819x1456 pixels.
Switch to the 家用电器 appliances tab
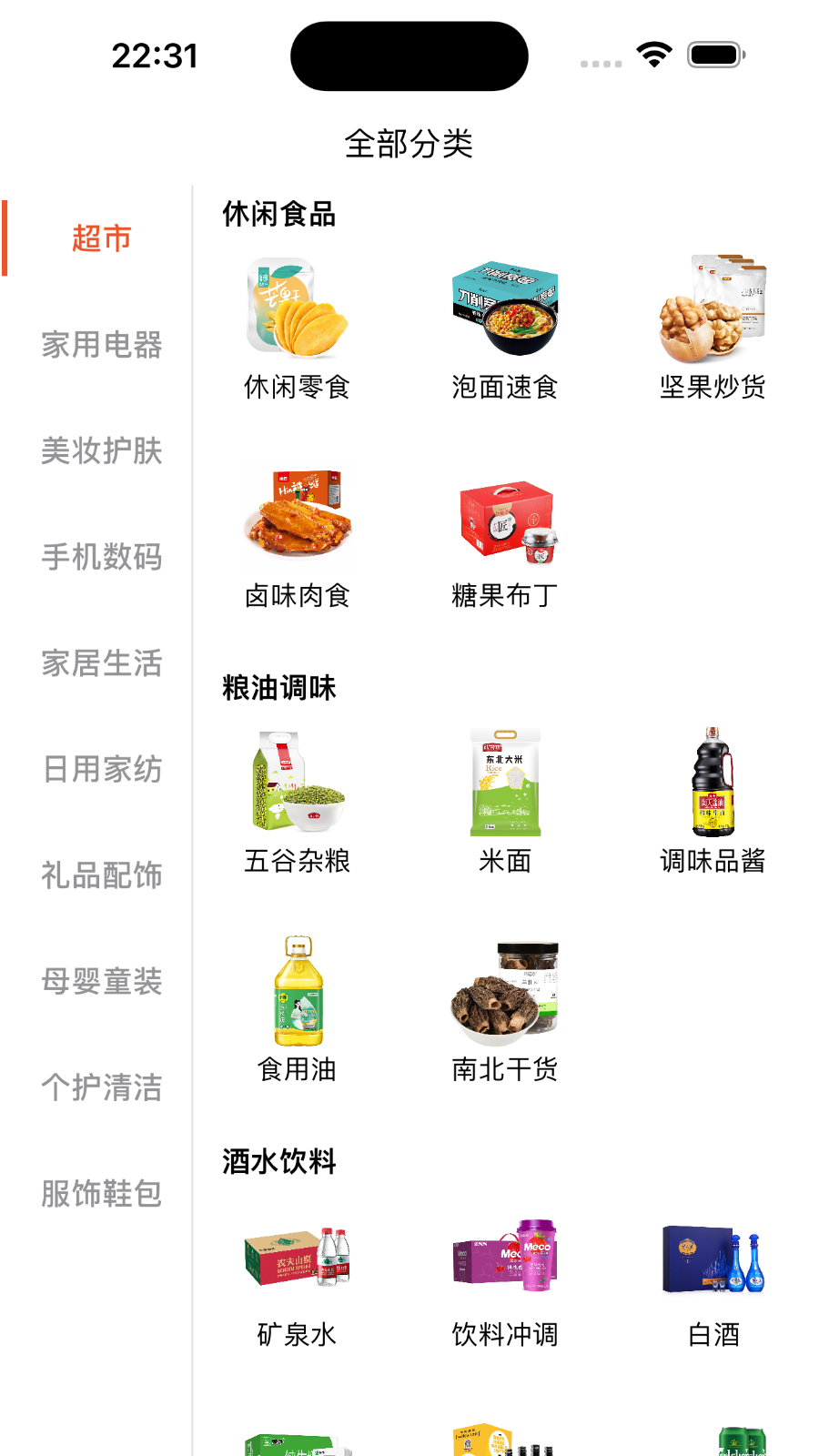(102, 347)
